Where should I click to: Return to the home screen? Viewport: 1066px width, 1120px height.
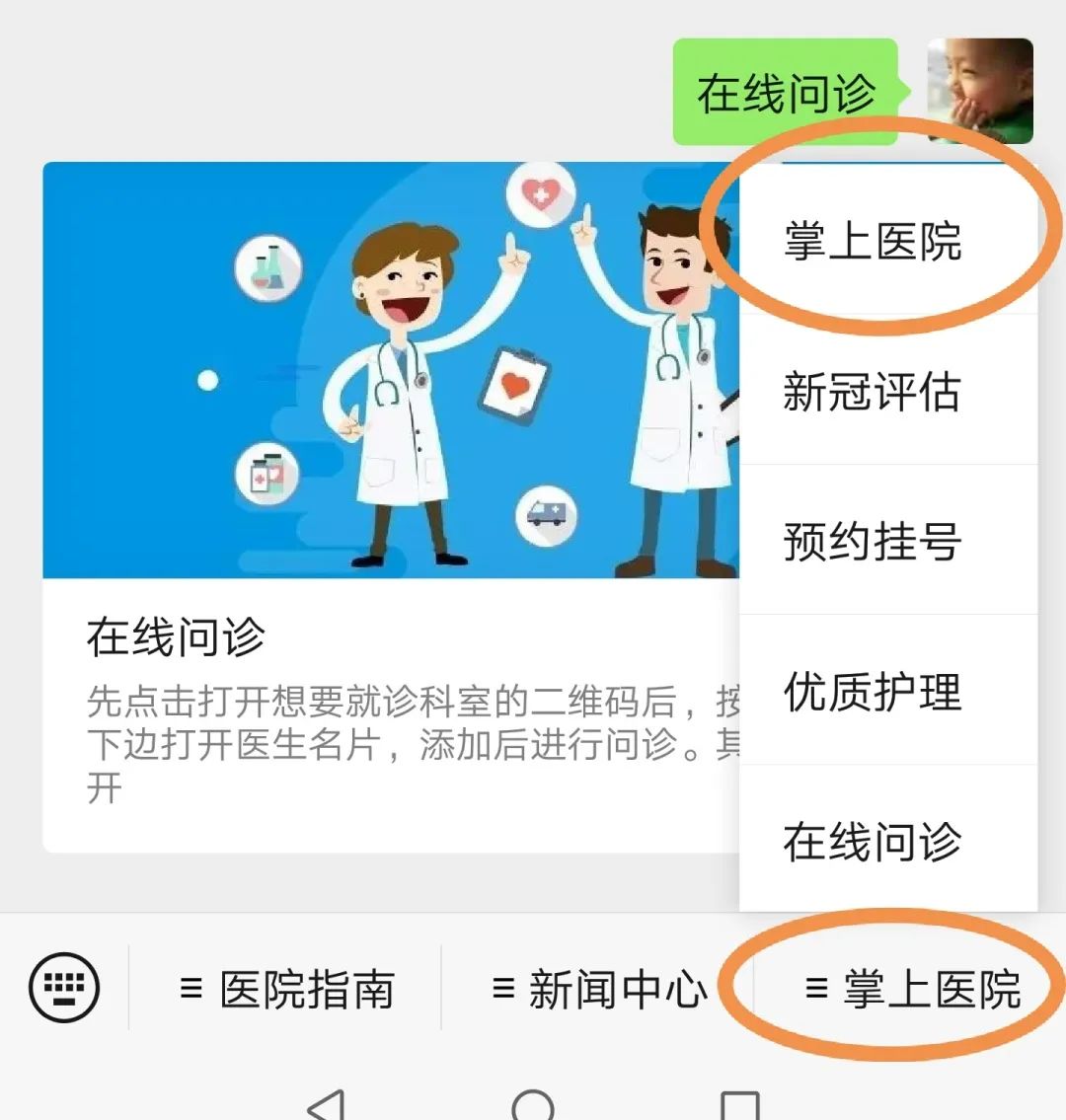pos(533,1105)
